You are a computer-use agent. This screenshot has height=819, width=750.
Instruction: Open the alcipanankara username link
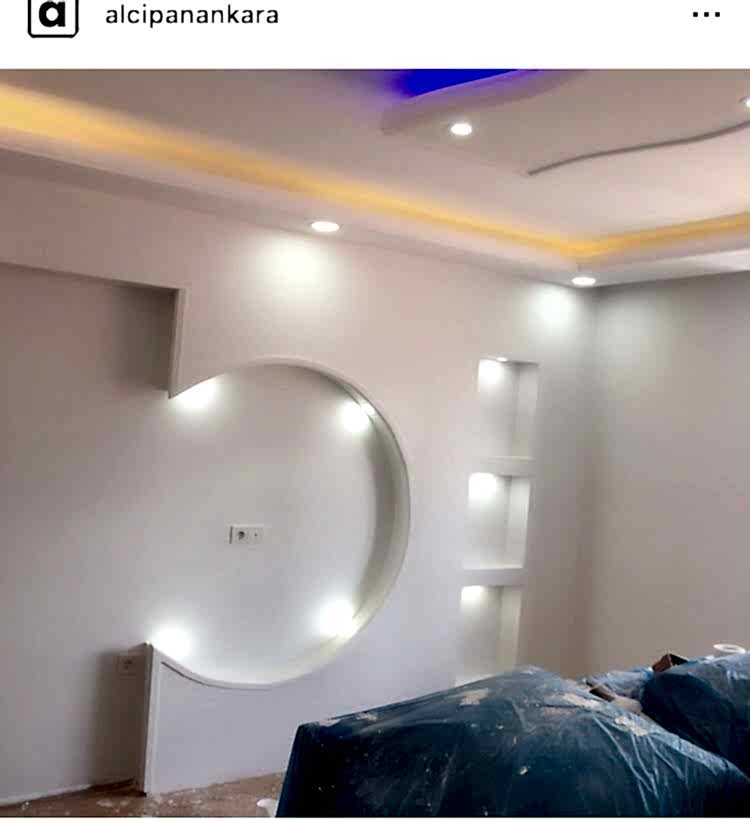pos(192,16)
